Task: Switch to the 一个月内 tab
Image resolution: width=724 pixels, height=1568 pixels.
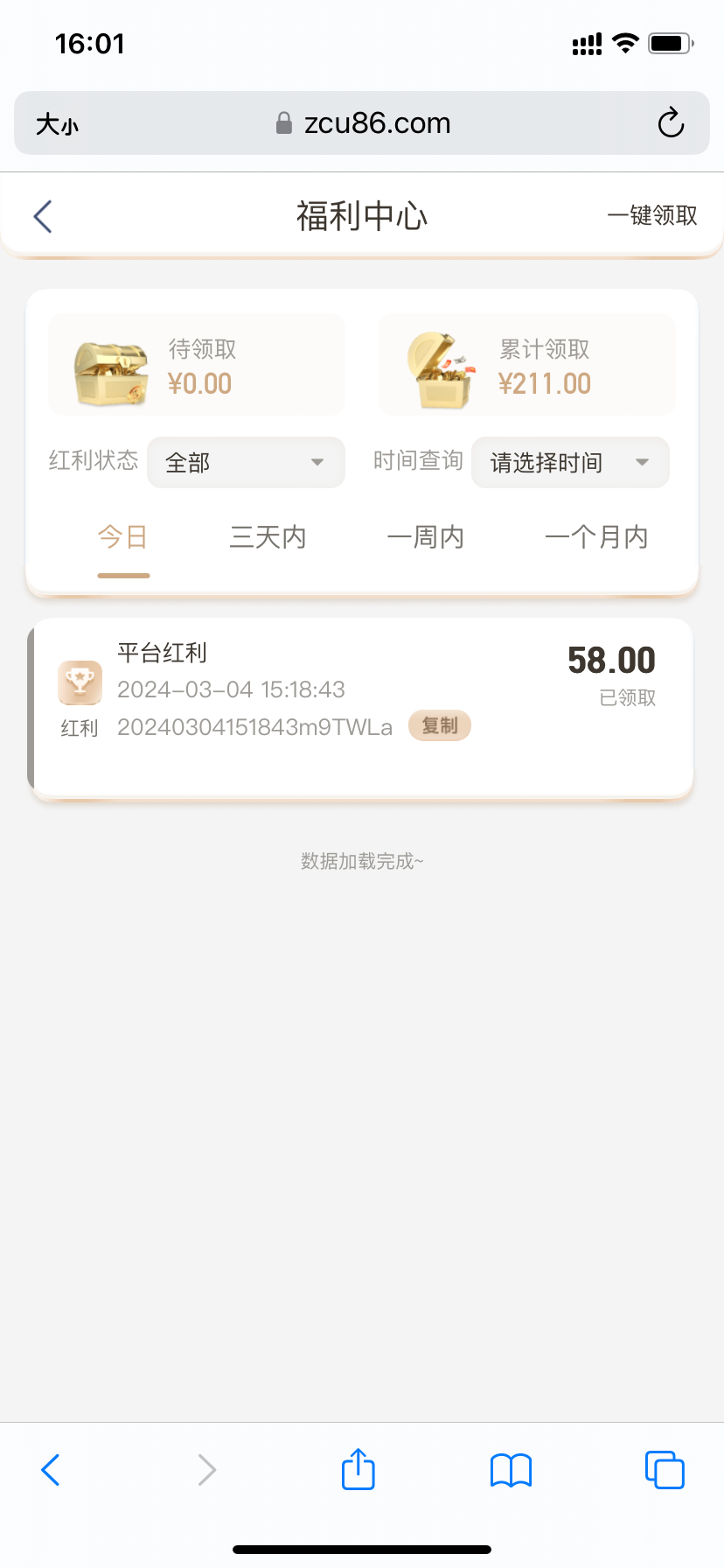Action: click(x=596, y=536)
